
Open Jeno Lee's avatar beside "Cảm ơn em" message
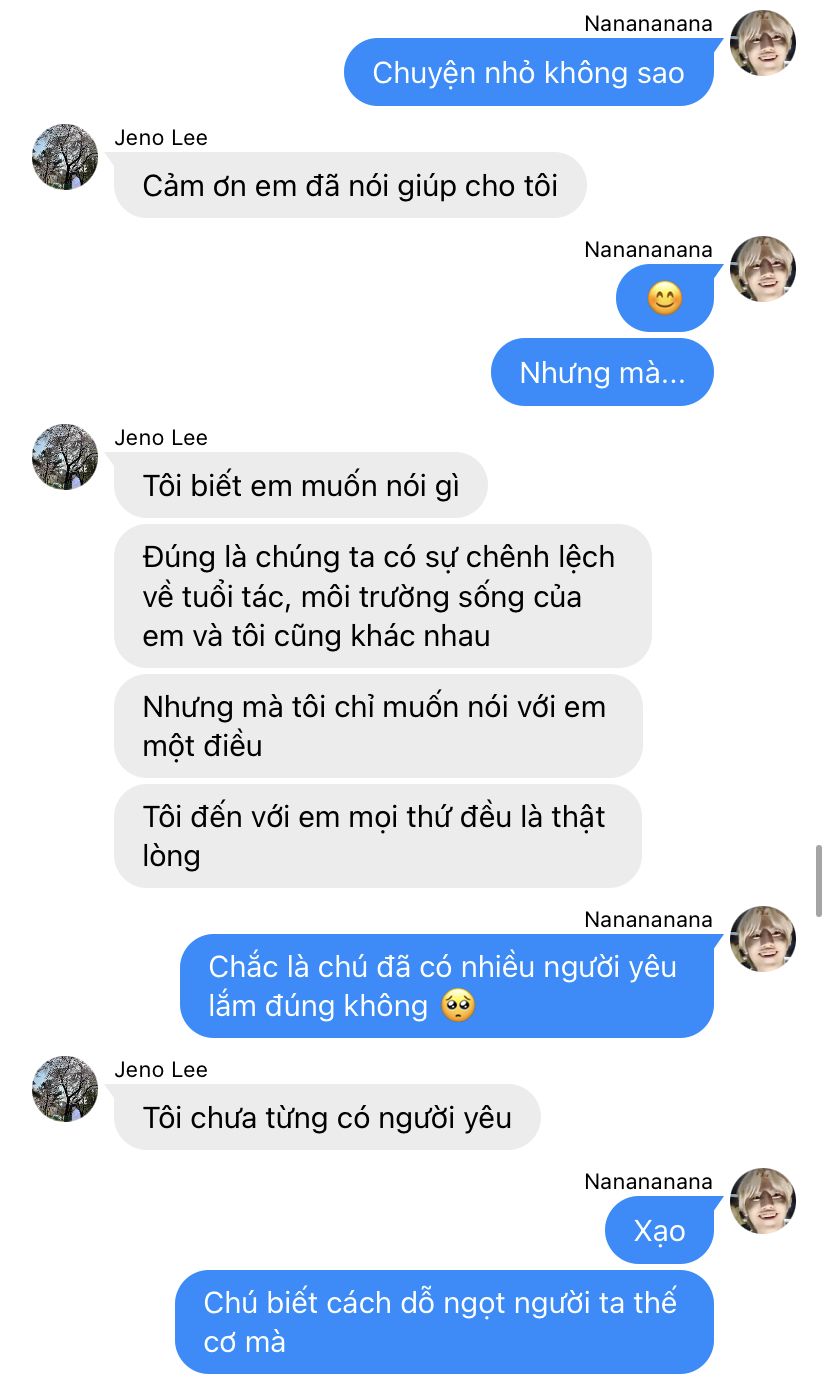[66, 157]
